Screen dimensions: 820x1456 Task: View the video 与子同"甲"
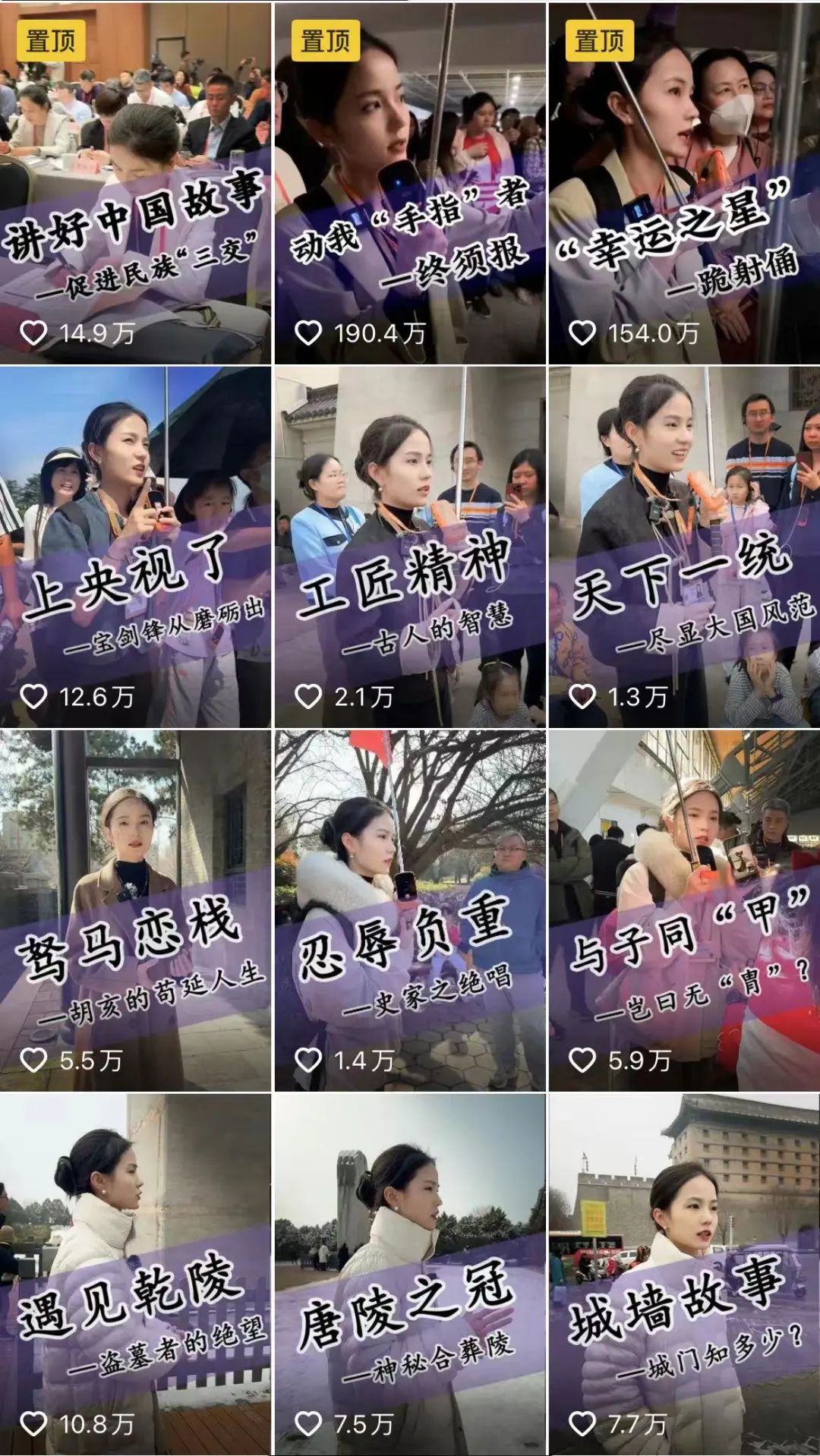click(684, 911)
